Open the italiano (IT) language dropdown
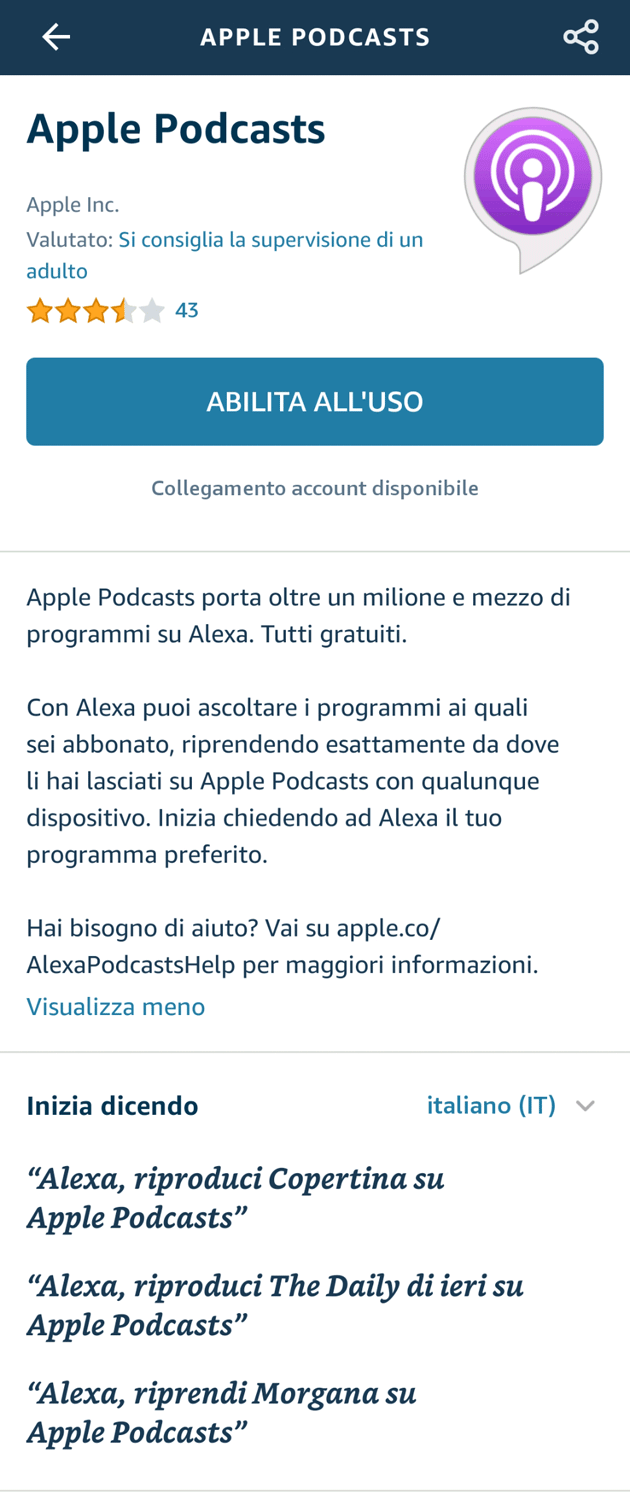Image resolution: width=630 pixels, height=1496 pixels. tap(510, 1105)
